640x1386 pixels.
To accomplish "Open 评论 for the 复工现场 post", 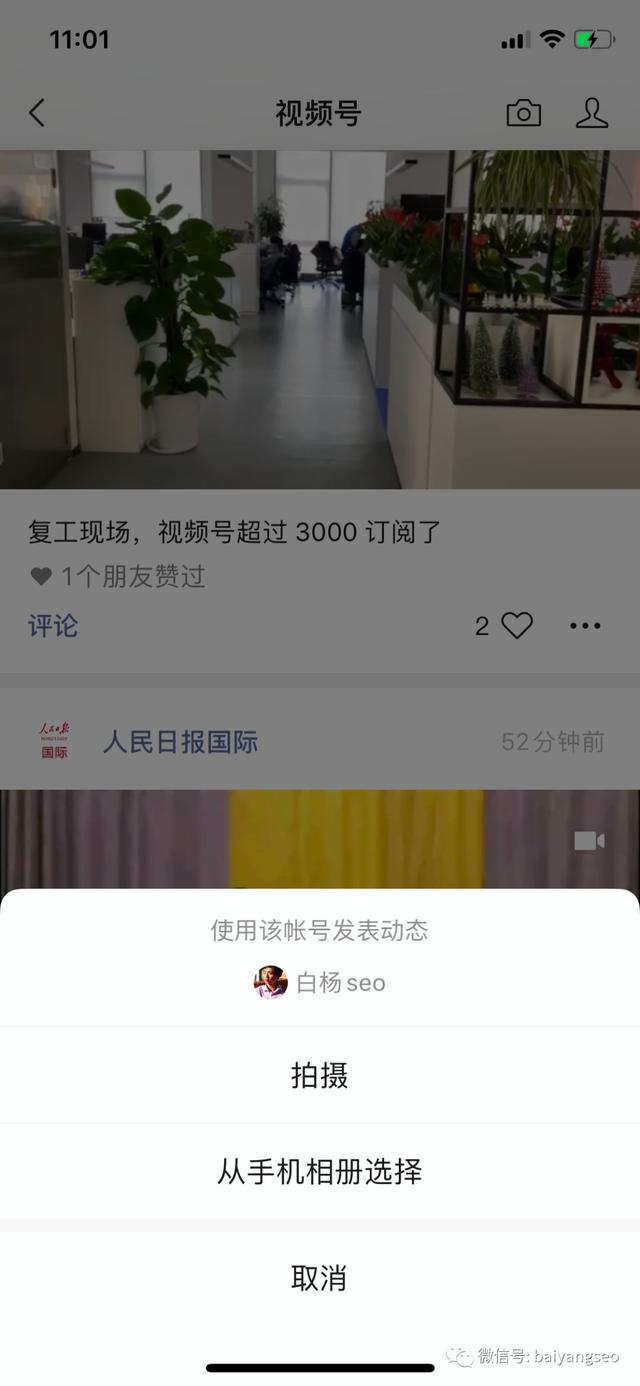I will [53, 626].
